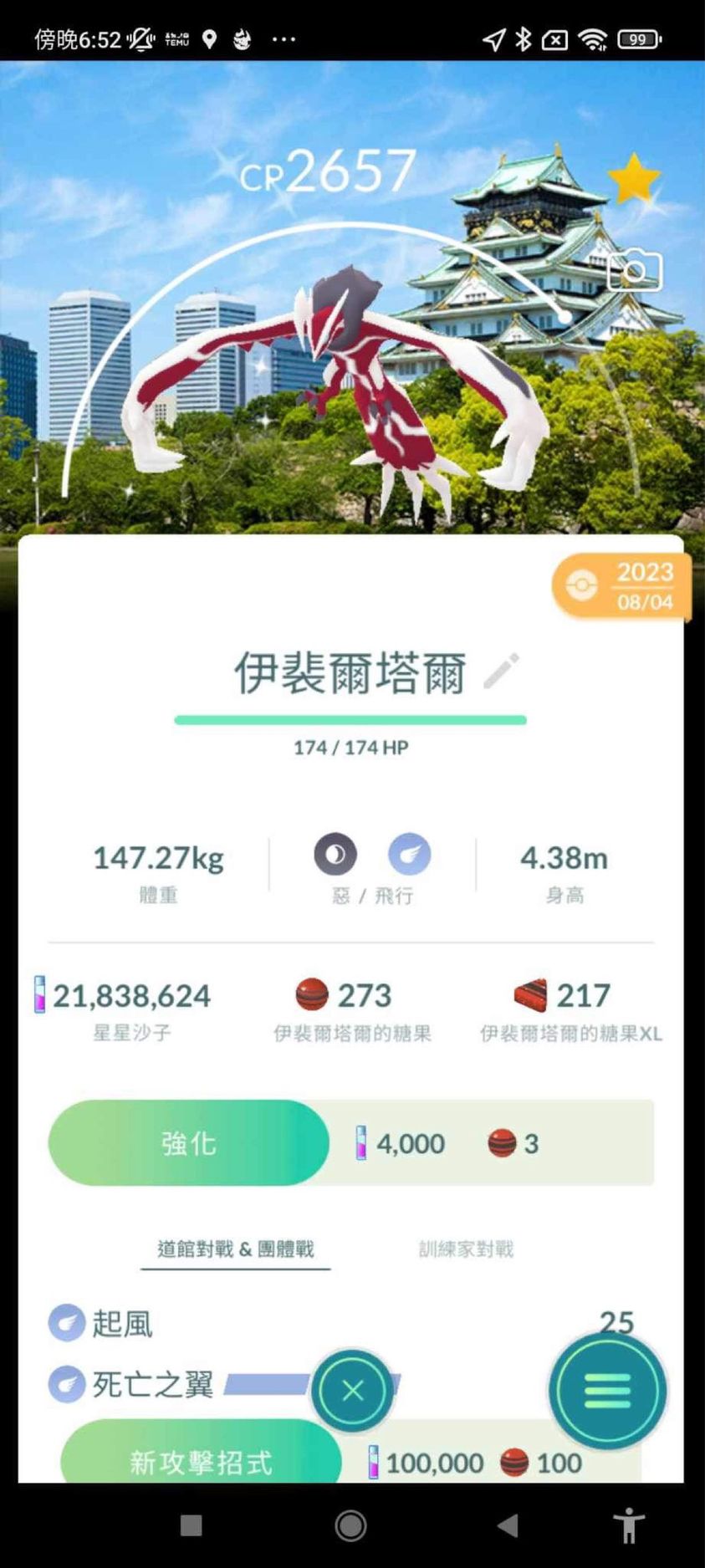Open the round green menu button
The image size is (705, 1568).
[607, 1392]
